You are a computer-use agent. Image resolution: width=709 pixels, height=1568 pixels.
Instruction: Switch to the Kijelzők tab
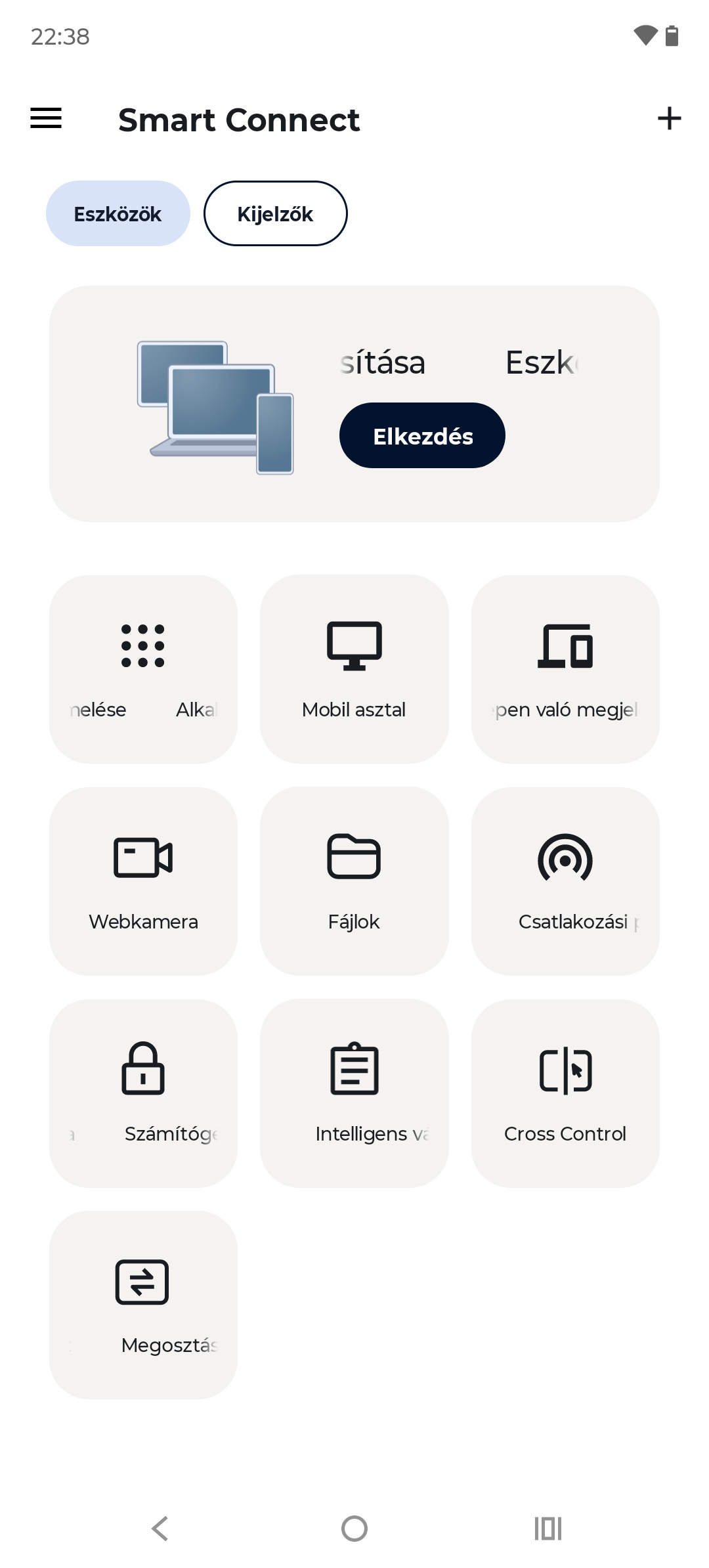point(275,213)
